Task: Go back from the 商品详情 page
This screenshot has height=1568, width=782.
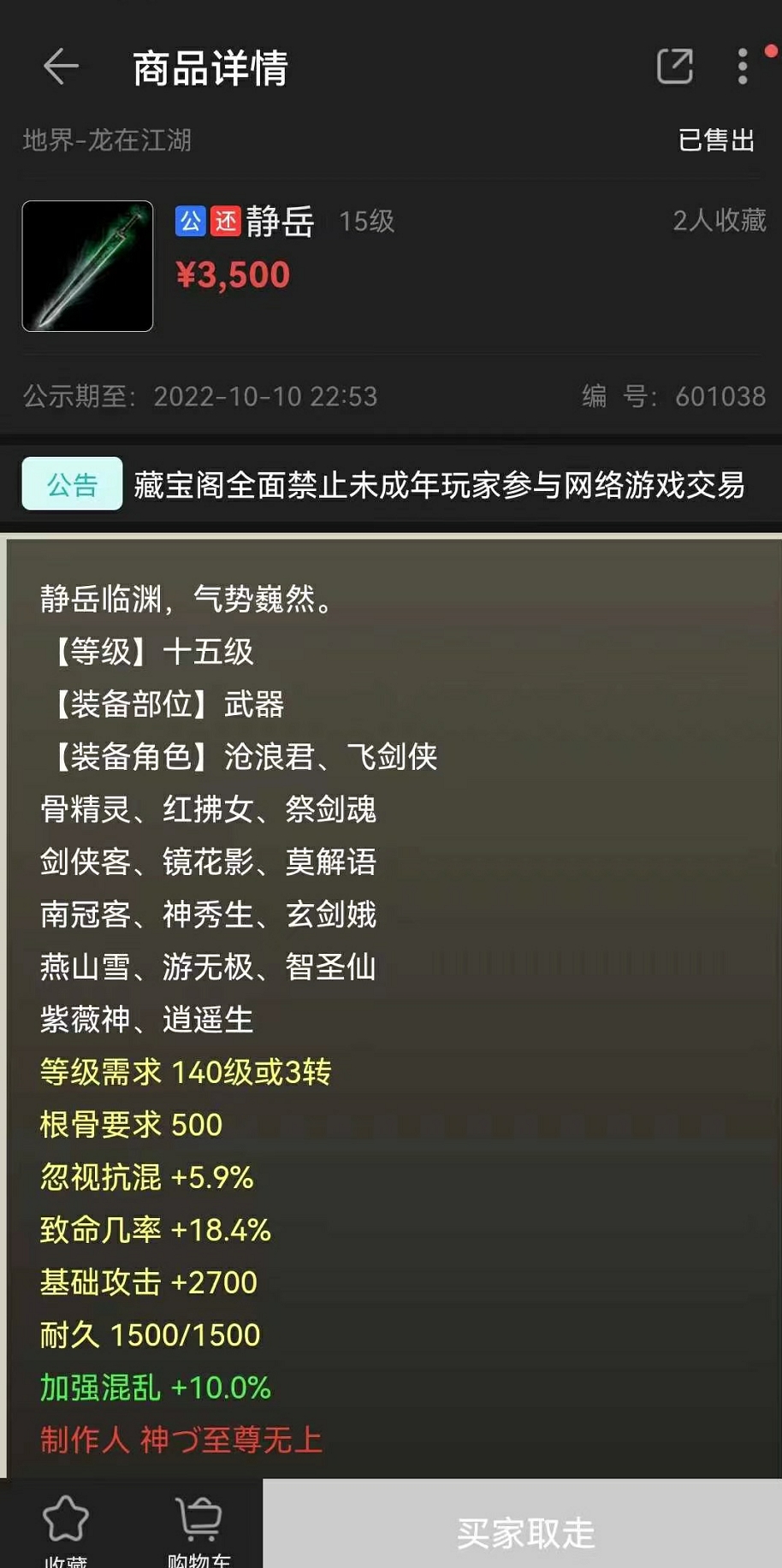Action: click(61, 67)
